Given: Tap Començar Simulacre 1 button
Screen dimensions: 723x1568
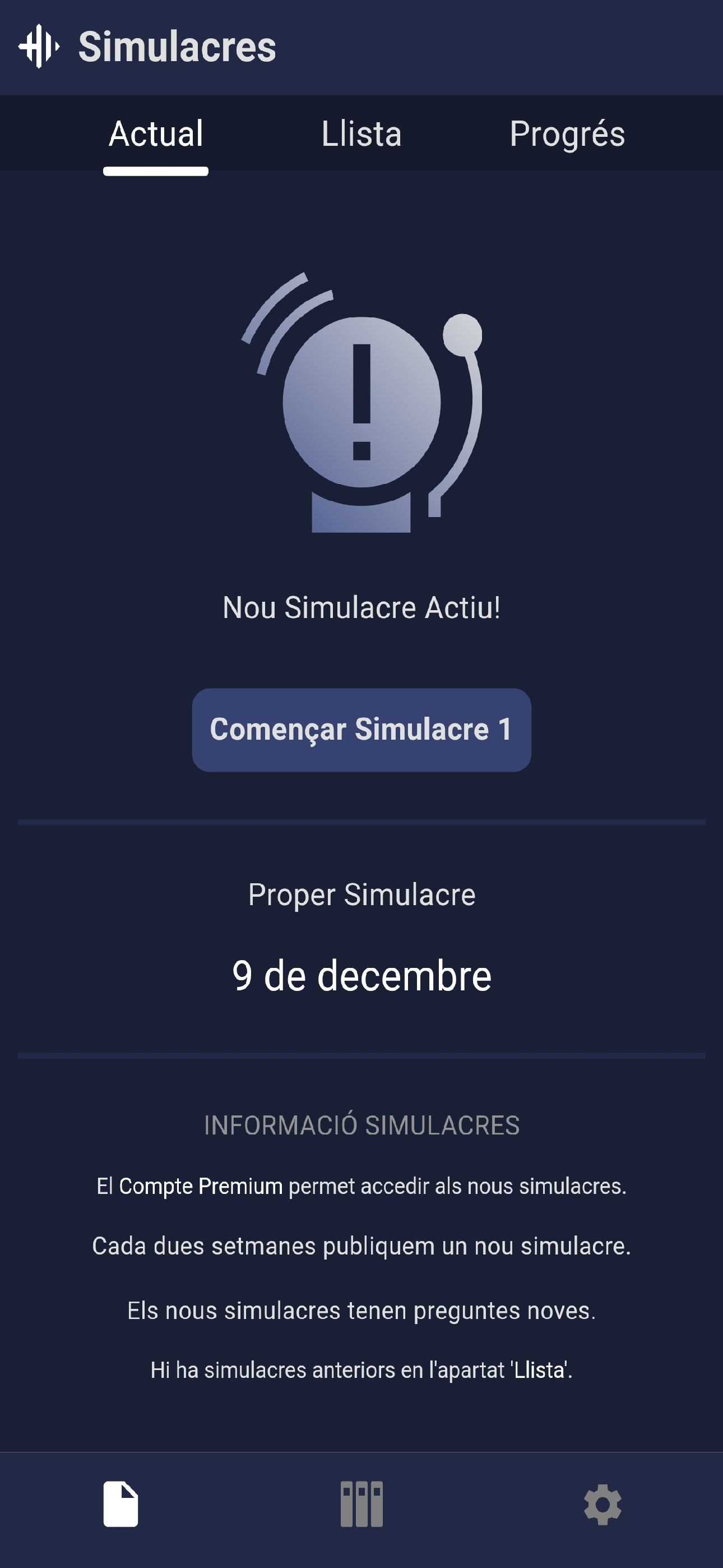Looking at the screenshot, I should click(x=361, y=730).
